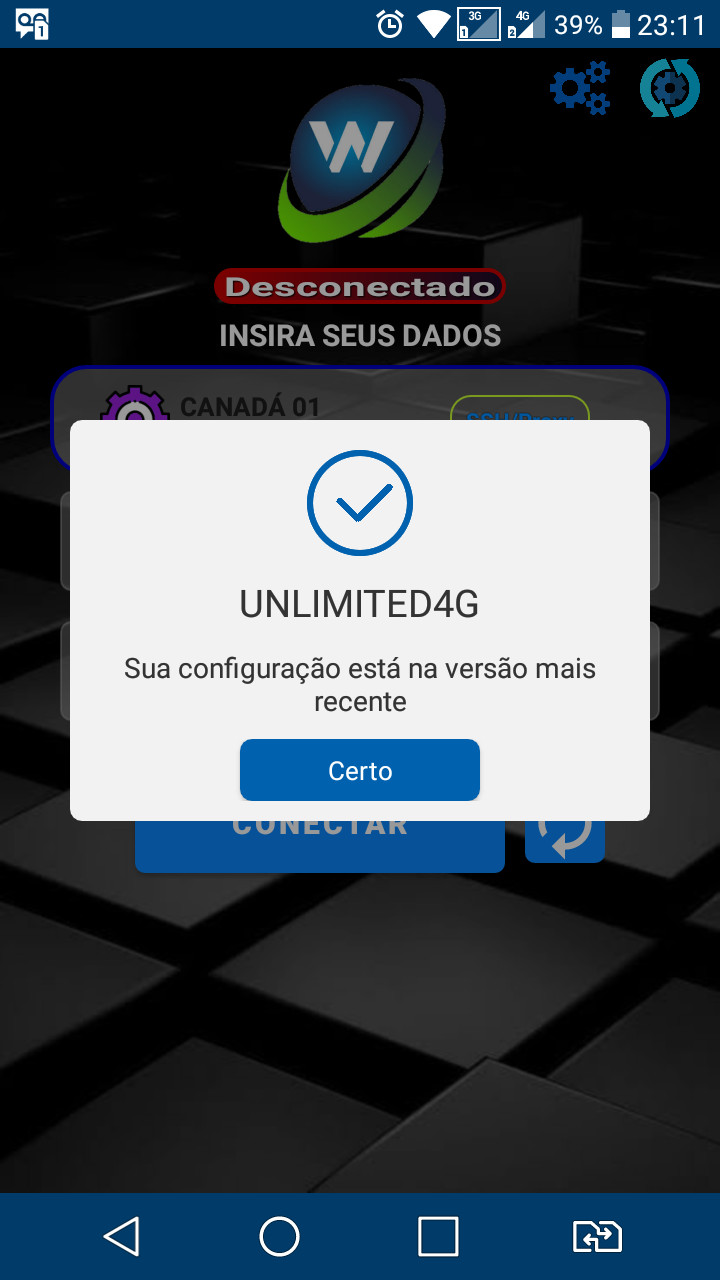
Task: Go back using system navigation
Action: tap(122, 1236)
